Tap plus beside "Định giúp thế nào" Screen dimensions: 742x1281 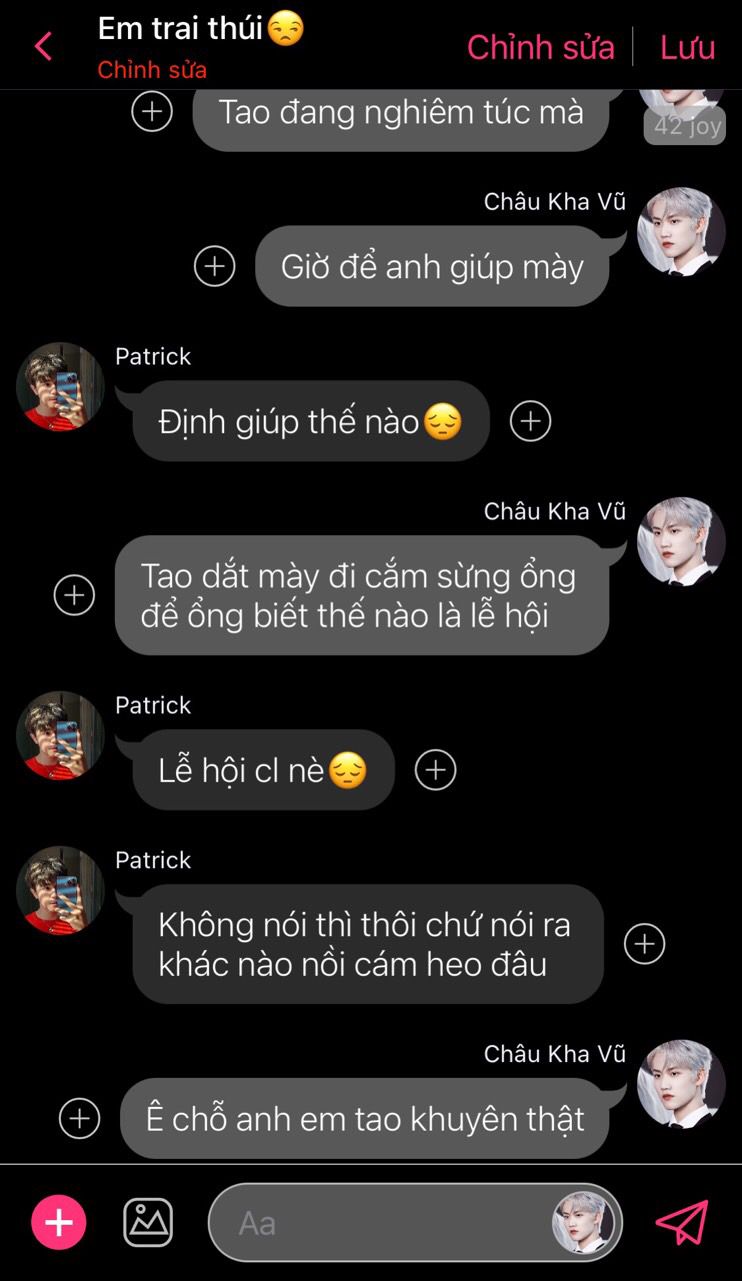coord(531,421)
